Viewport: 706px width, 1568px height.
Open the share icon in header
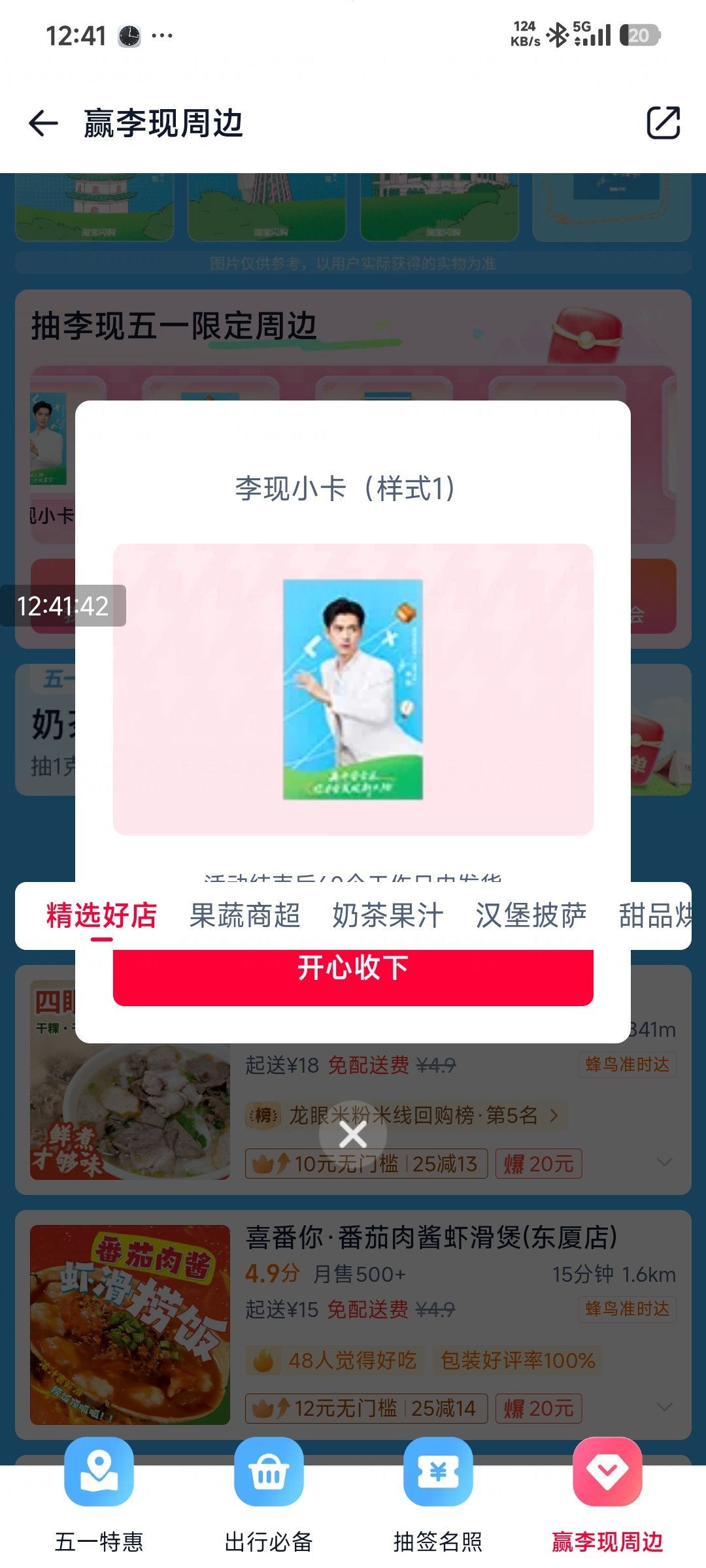point(663,123)
